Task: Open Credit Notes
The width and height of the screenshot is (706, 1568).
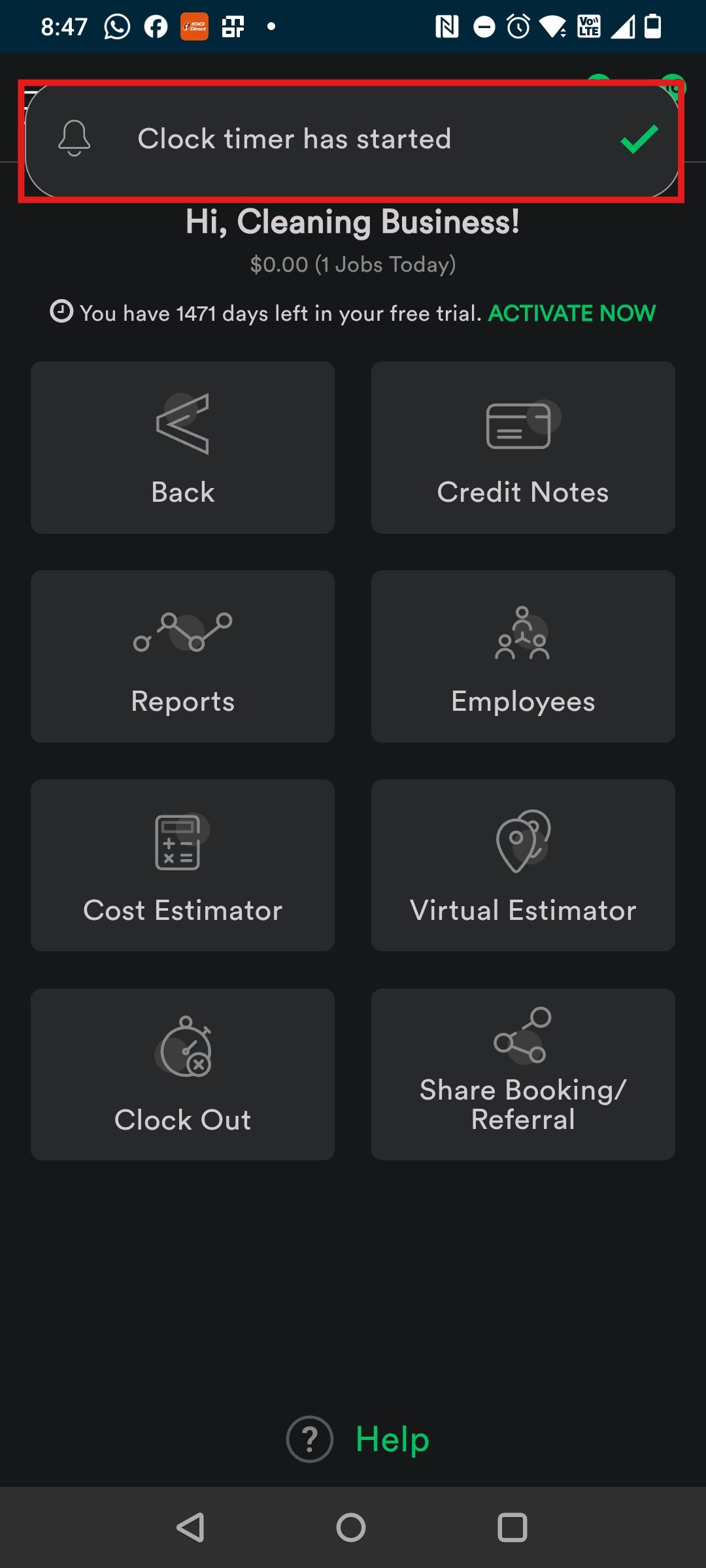Action: pyautogui.click(x=523, y=448)
